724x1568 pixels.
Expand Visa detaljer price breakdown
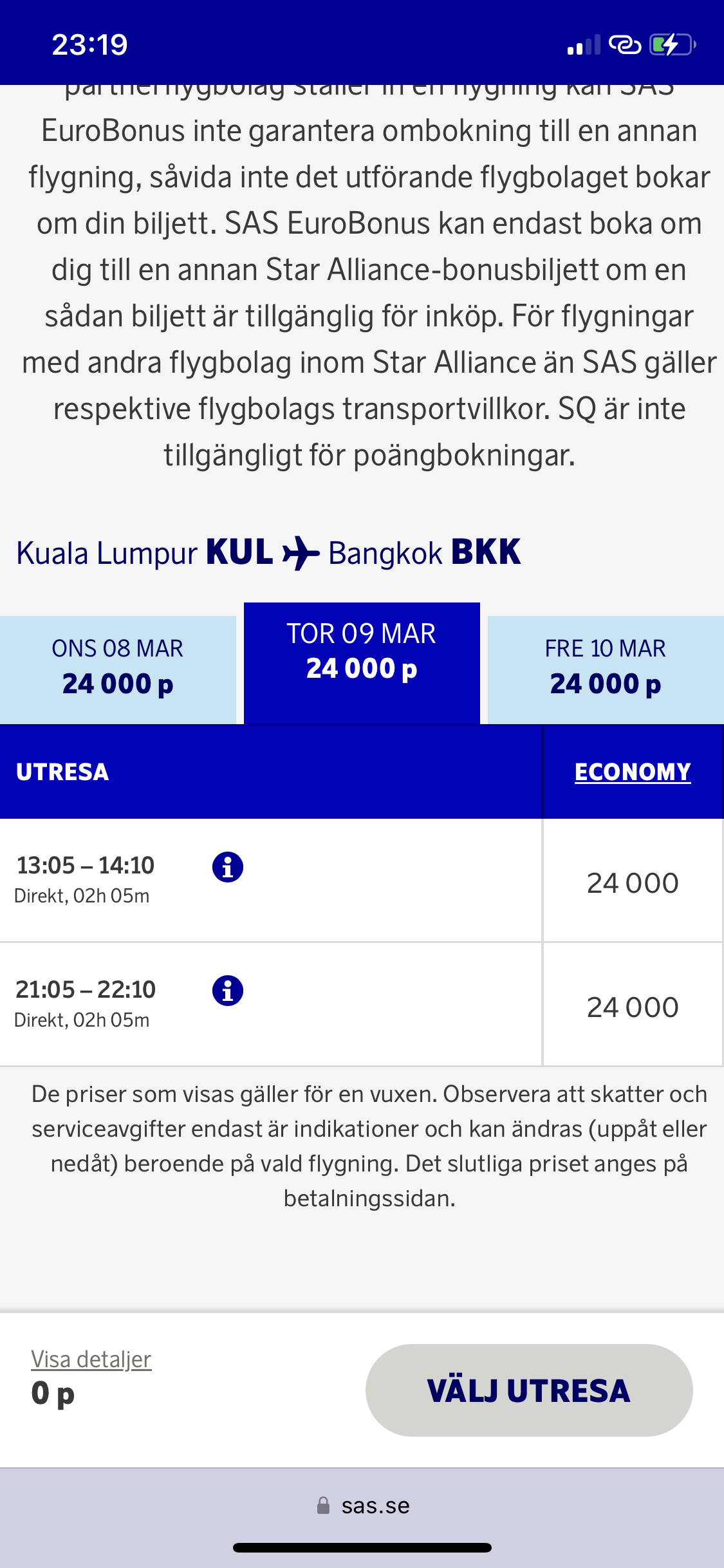91,1358
